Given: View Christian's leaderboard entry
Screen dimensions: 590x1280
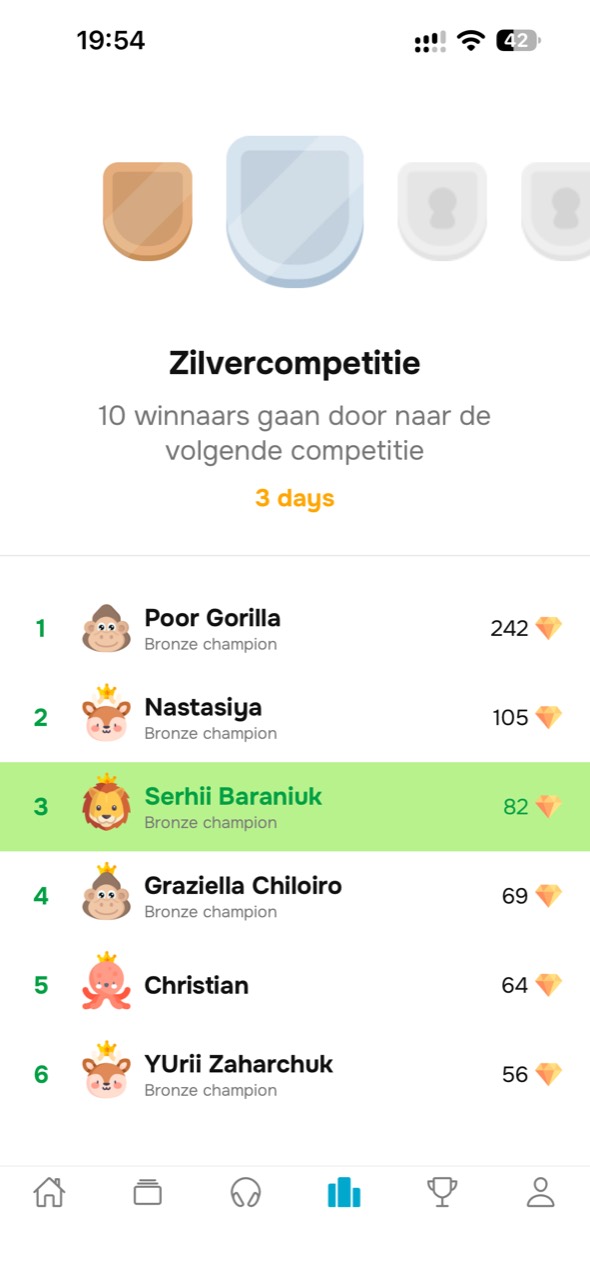Looking at the screenshot, I should pos(295,985).
